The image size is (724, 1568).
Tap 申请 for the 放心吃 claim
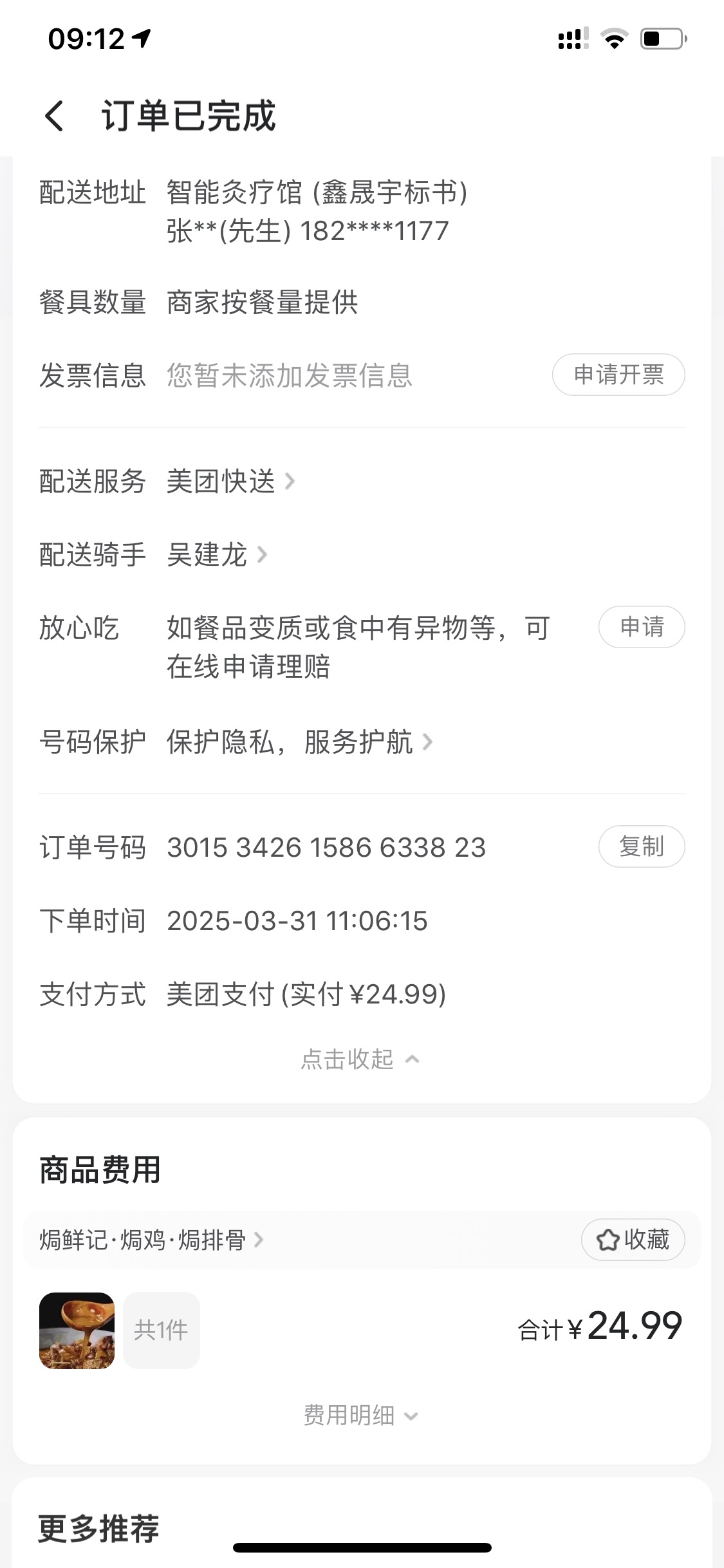pyautogui.click(x=641, y=627)
